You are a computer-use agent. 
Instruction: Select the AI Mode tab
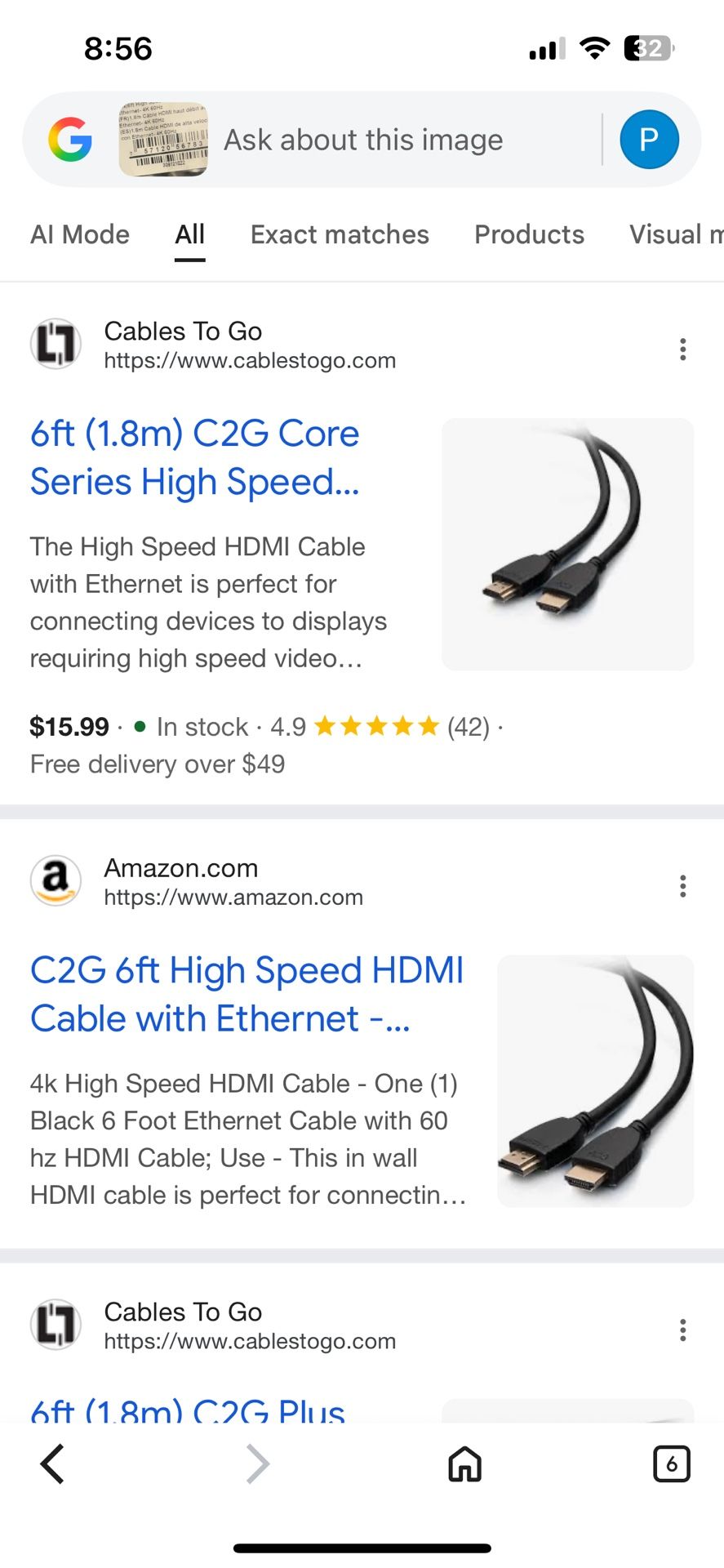(80, 234)
